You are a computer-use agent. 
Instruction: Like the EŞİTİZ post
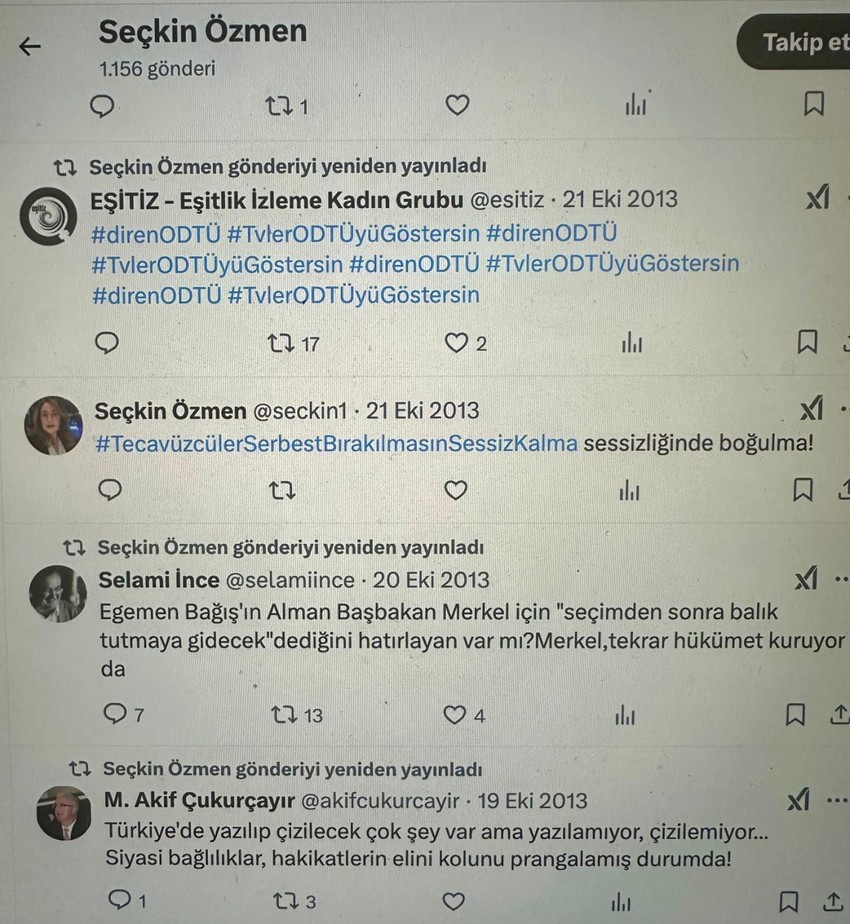pos(457,343)
